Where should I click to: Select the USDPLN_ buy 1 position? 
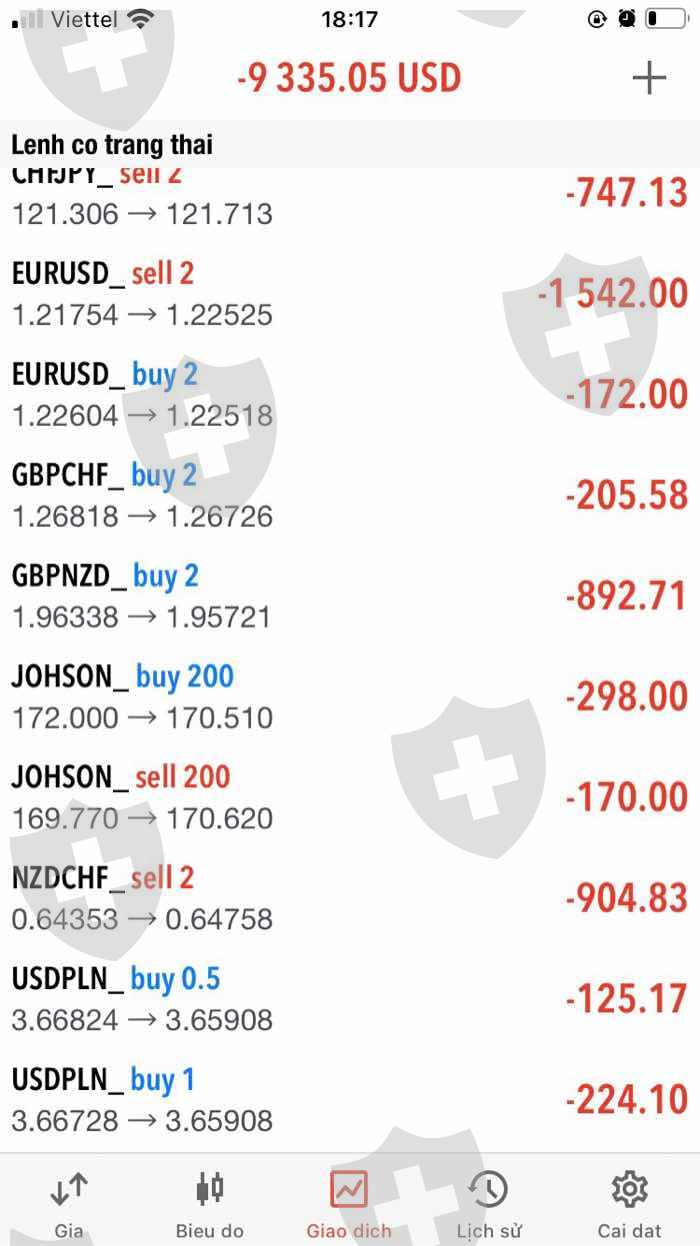pos(350,1100)
